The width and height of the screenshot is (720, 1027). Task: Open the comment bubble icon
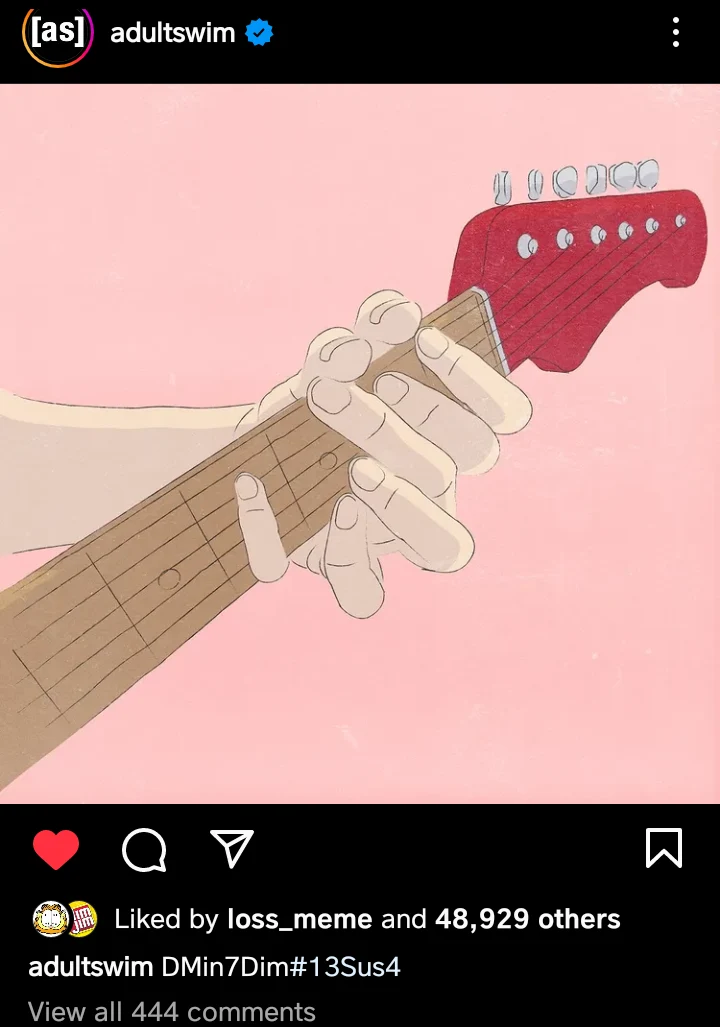(x=144, y=849)
